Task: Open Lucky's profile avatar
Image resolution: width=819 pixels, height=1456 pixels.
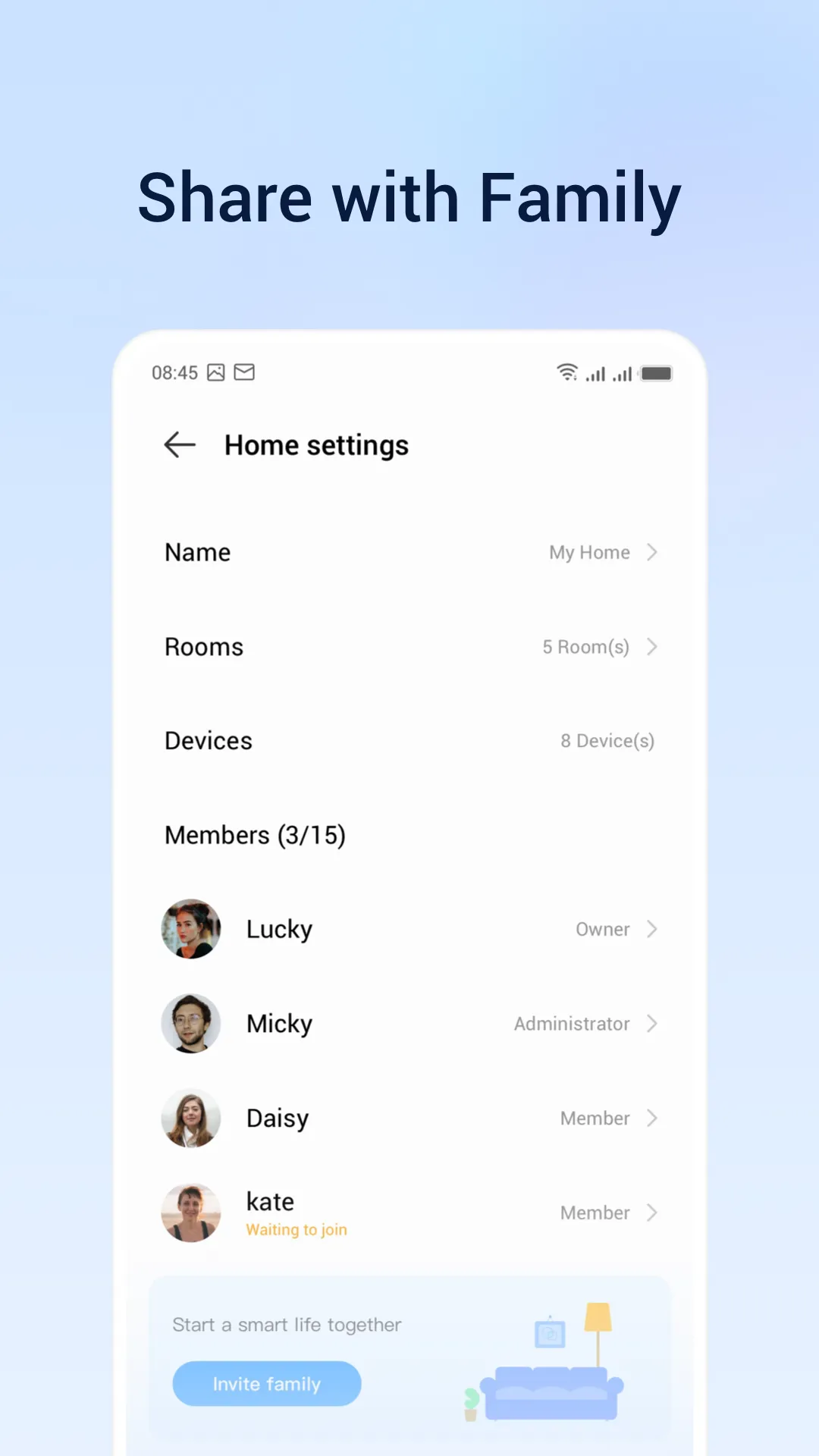Action: point(190,928)
